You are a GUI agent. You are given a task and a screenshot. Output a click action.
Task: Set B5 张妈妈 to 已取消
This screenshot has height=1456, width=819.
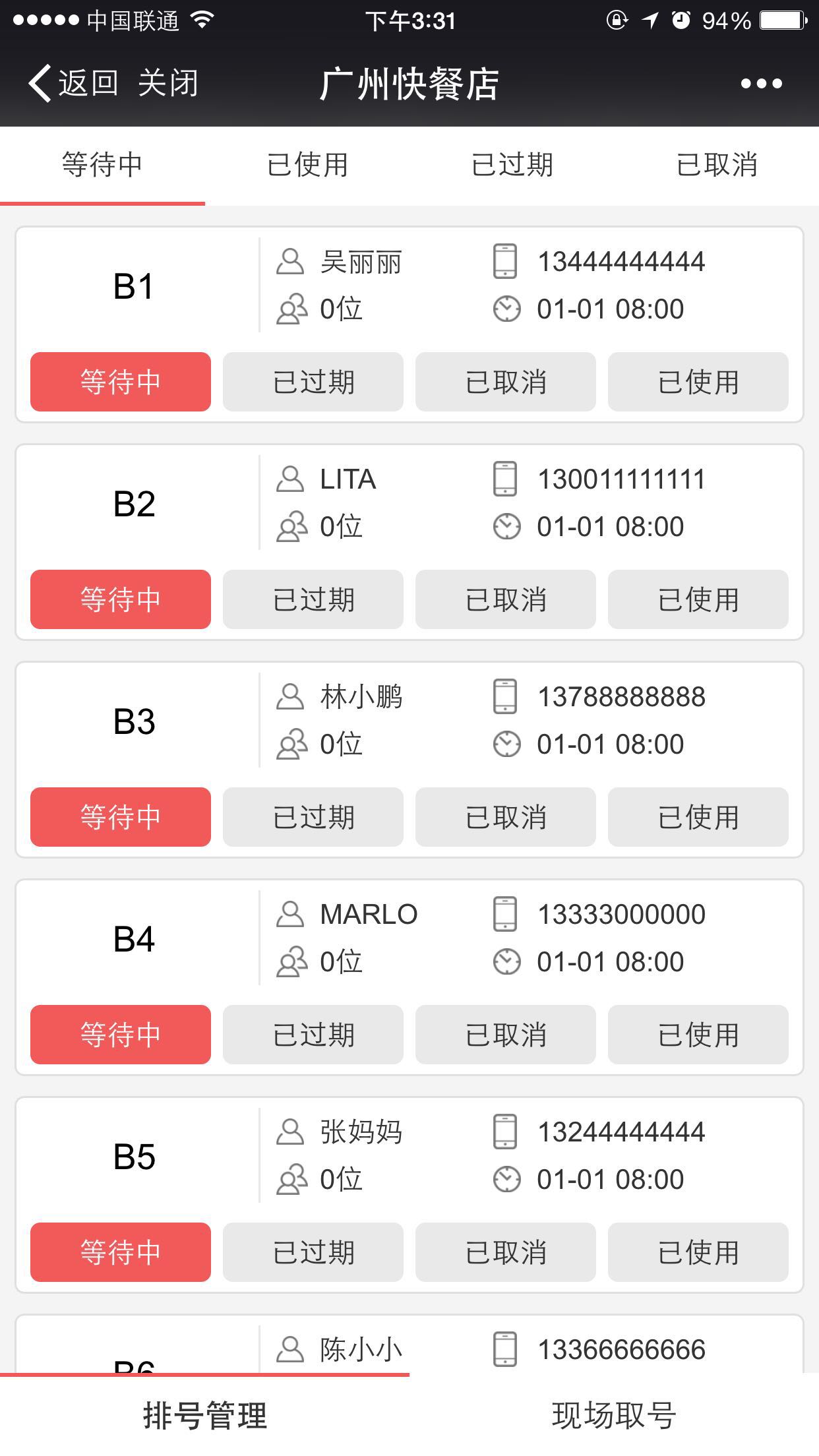click(x=506, y=1252)
